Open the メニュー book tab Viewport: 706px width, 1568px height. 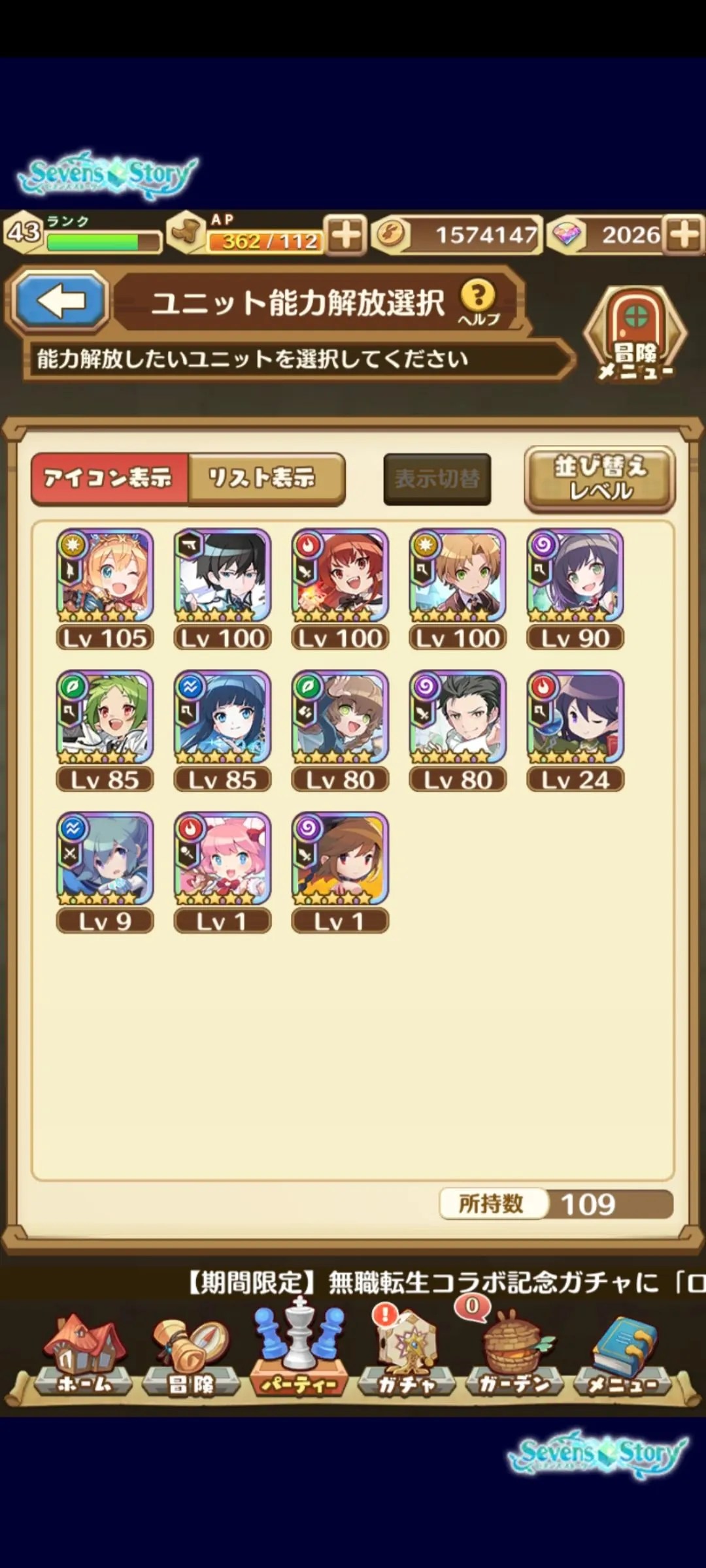tap(622, 1354)
